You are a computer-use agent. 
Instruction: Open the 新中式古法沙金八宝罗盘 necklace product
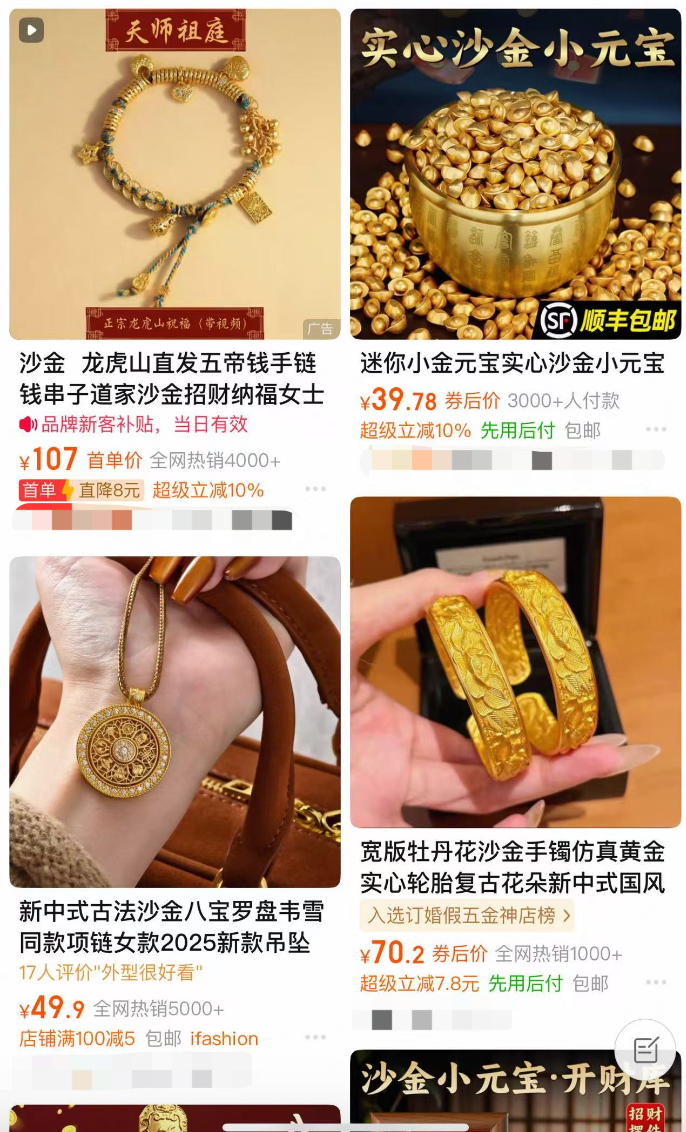tap(175, 721)
